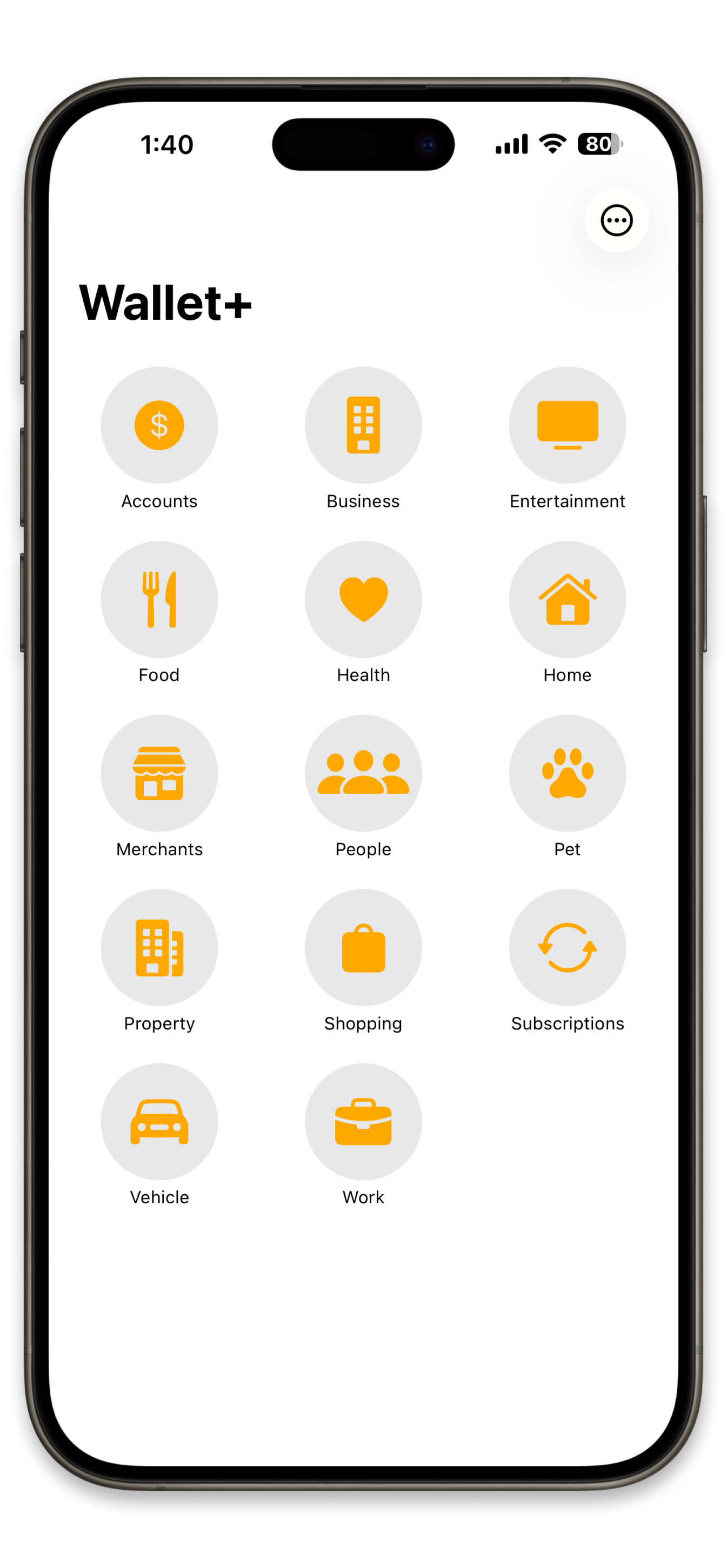Viewport: 727px width, 1568px height.
Task: Open the Entertainment category
Action: point(567,425)
